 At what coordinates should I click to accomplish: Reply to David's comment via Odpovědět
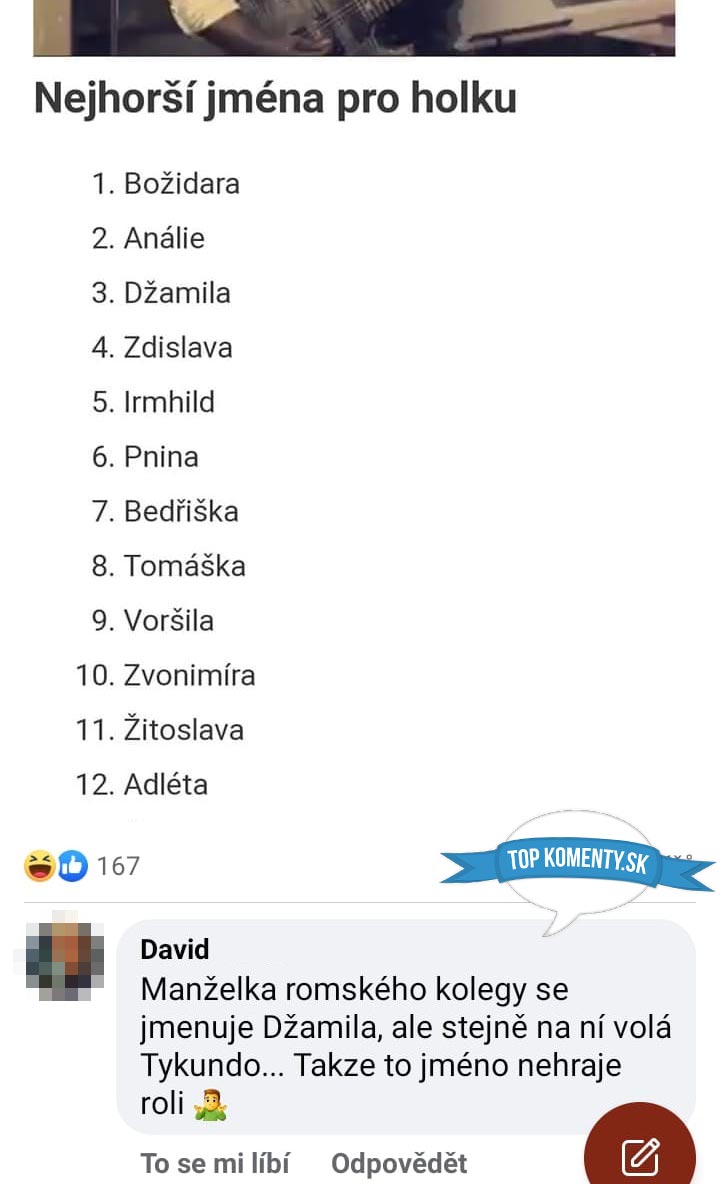pyautogui.click(x=399, y=1163)
